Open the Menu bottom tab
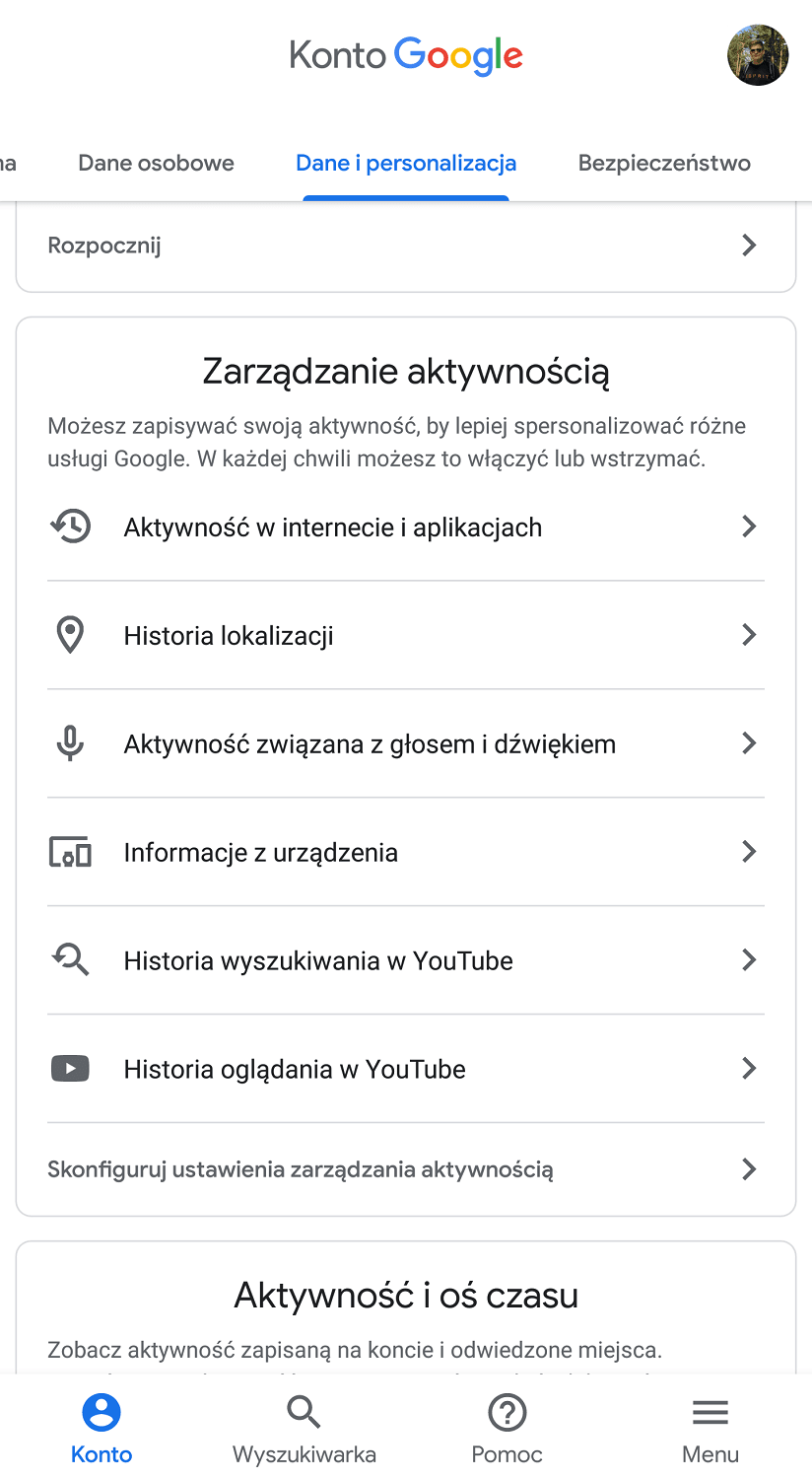 coord(710,1428)
